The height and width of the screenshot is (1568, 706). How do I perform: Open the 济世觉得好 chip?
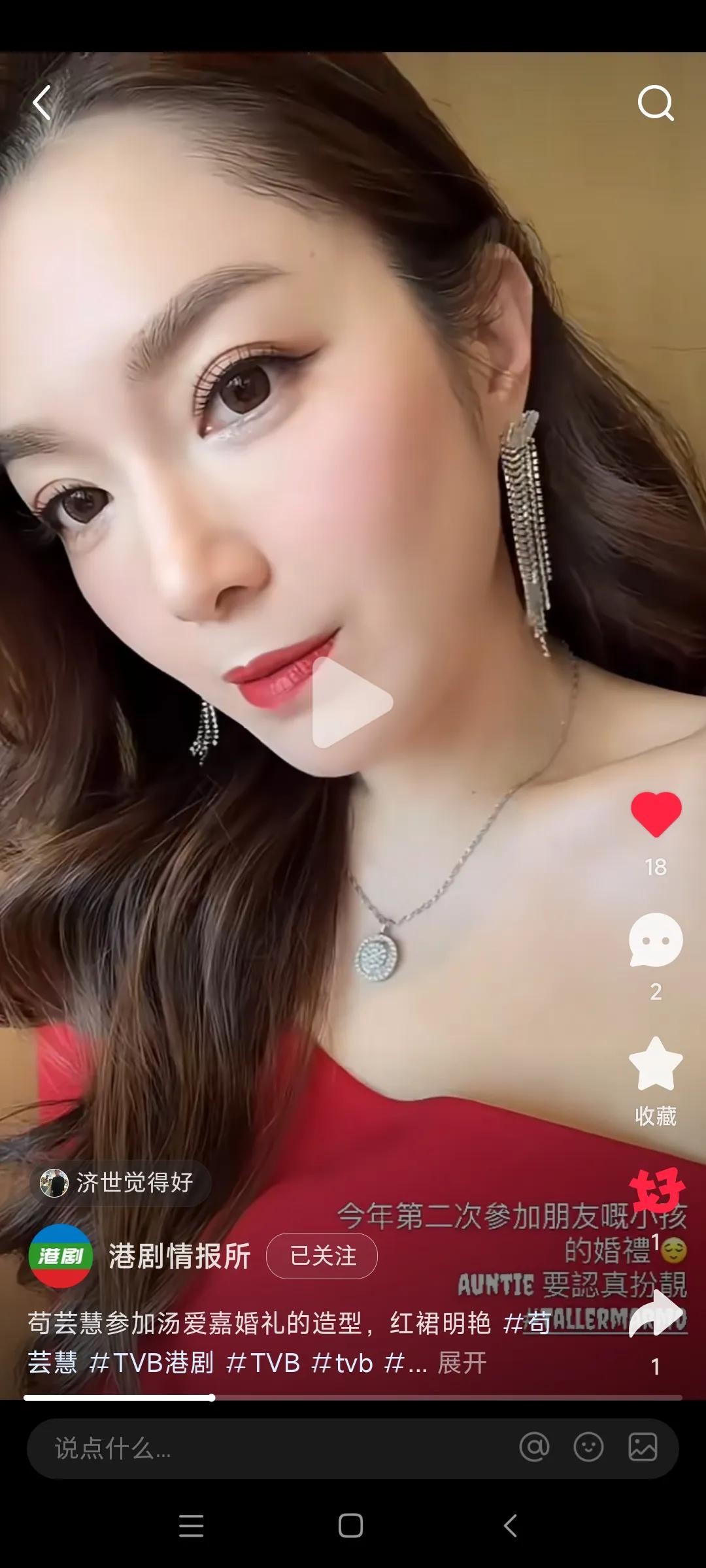point(120,1183)
